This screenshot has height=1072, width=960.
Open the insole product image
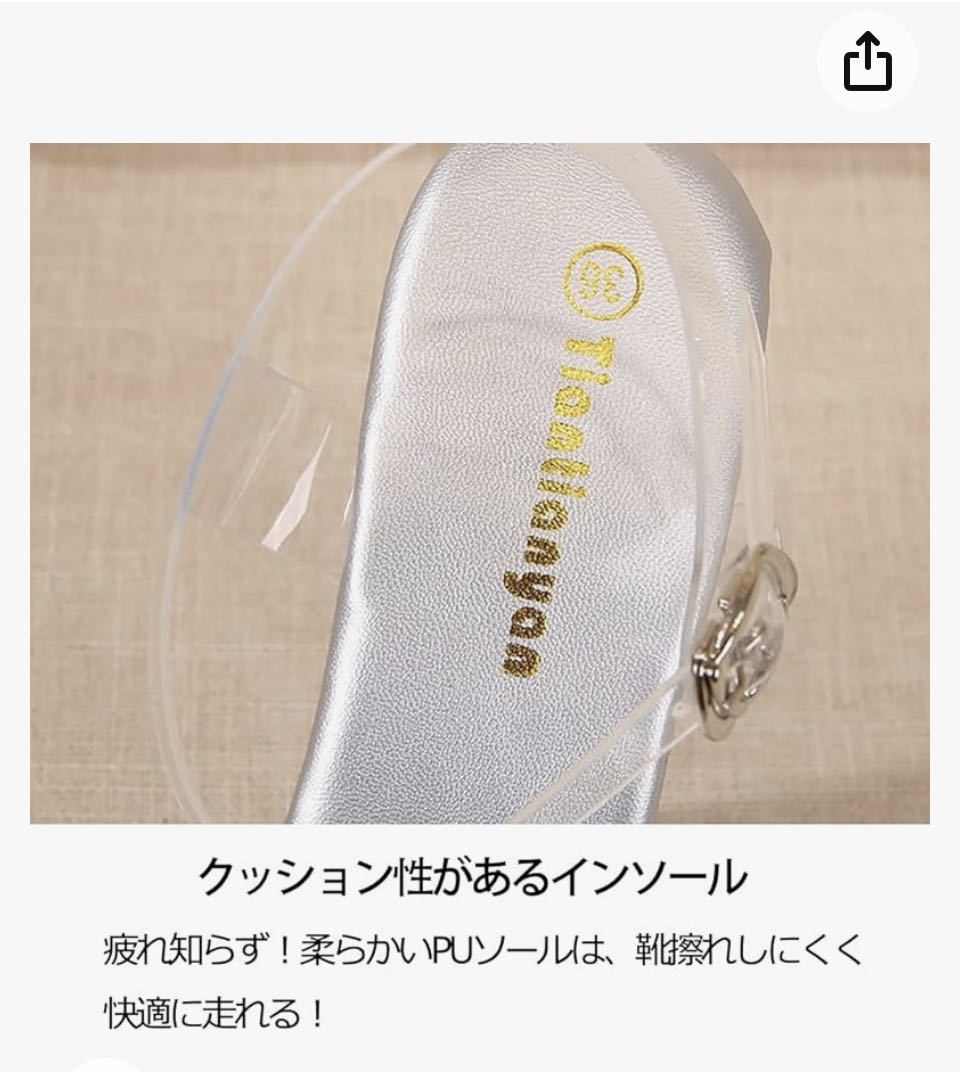point(480,483)
